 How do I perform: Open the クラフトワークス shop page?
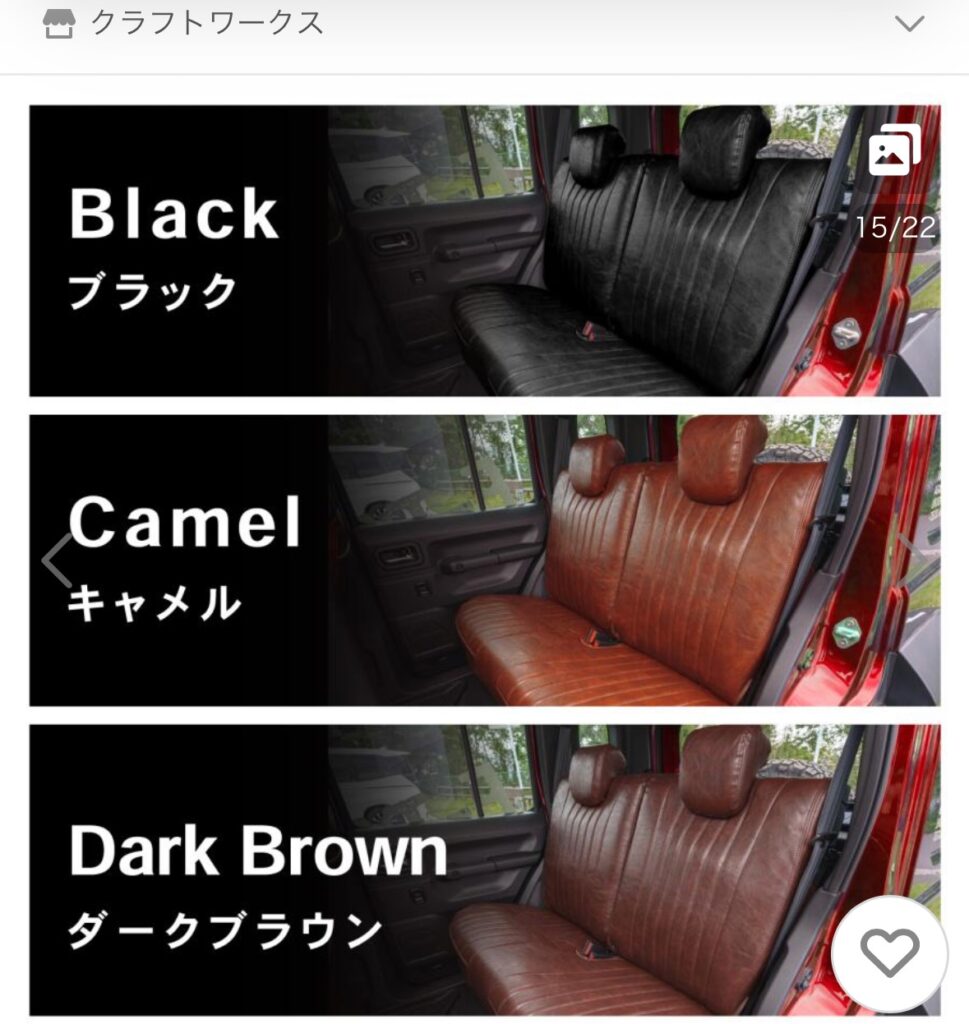[x=206, y=23]
